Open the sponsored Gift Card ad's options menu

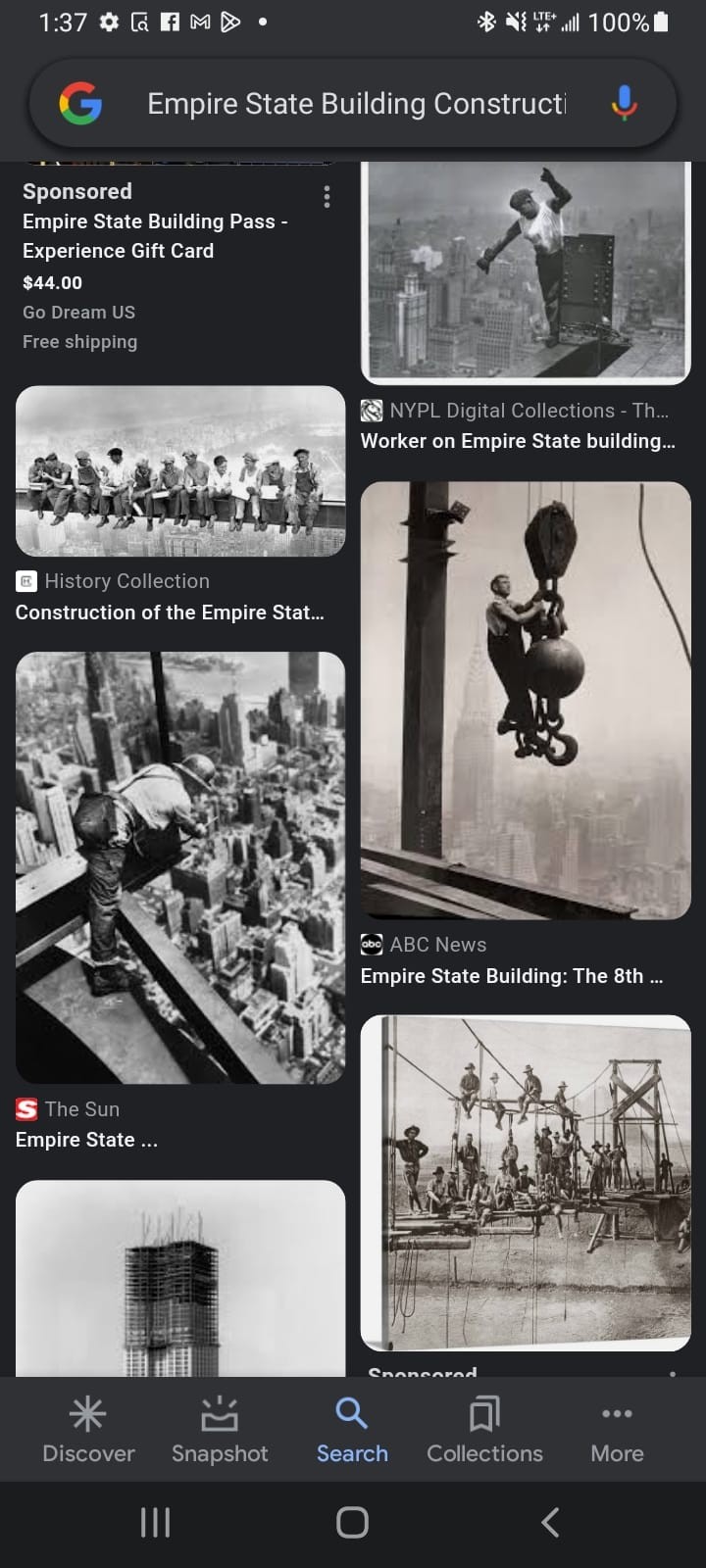pos(327,197)
